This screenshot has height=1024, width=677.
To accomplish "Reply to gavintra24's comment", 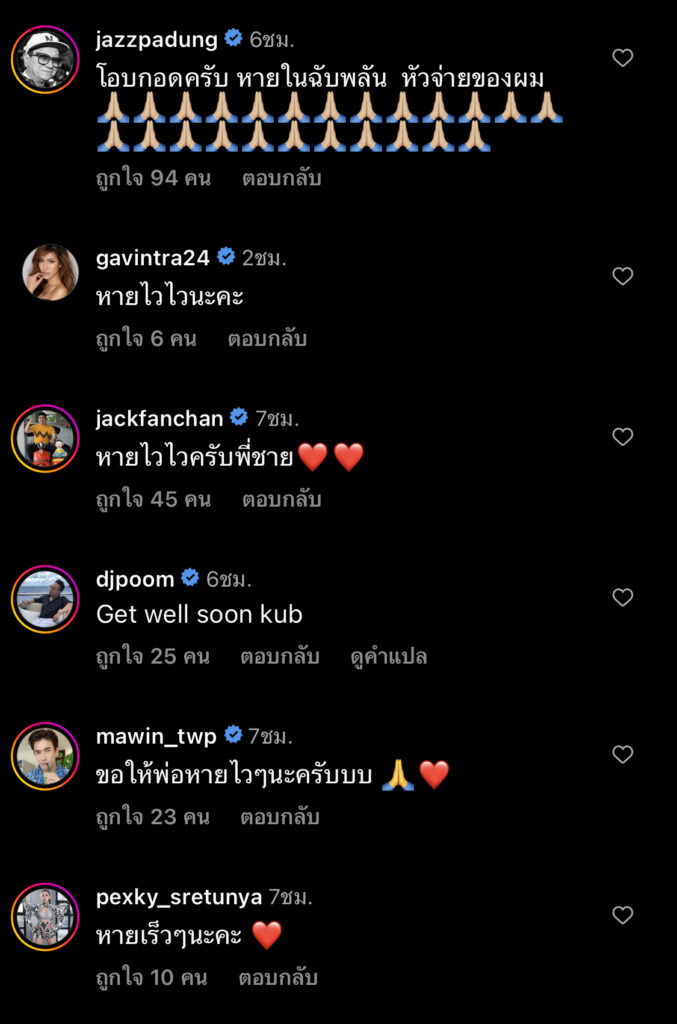I will [x=266, y=339].
